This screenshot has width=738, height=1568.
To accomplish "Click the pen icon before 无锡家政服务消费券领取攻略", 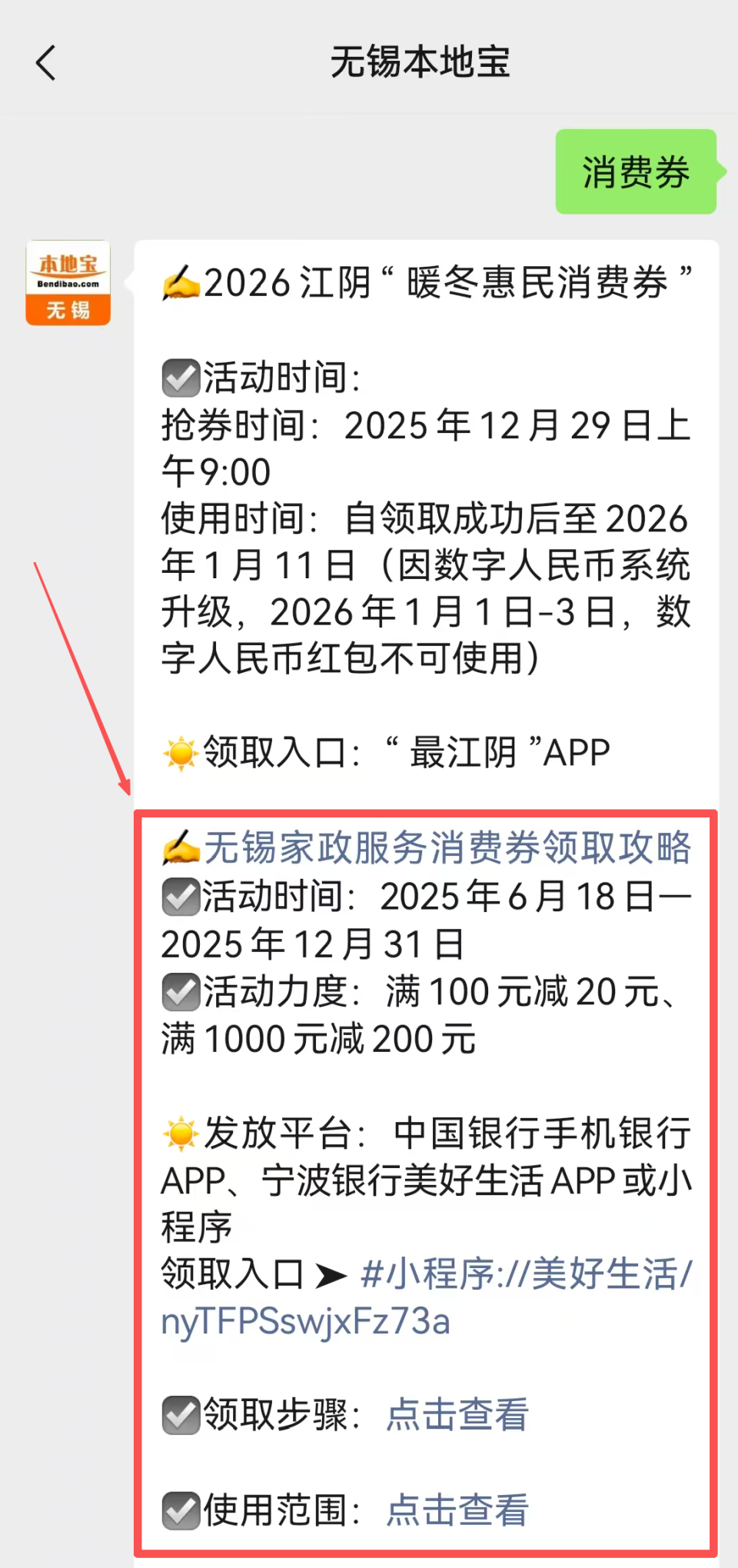I will 180,848.
